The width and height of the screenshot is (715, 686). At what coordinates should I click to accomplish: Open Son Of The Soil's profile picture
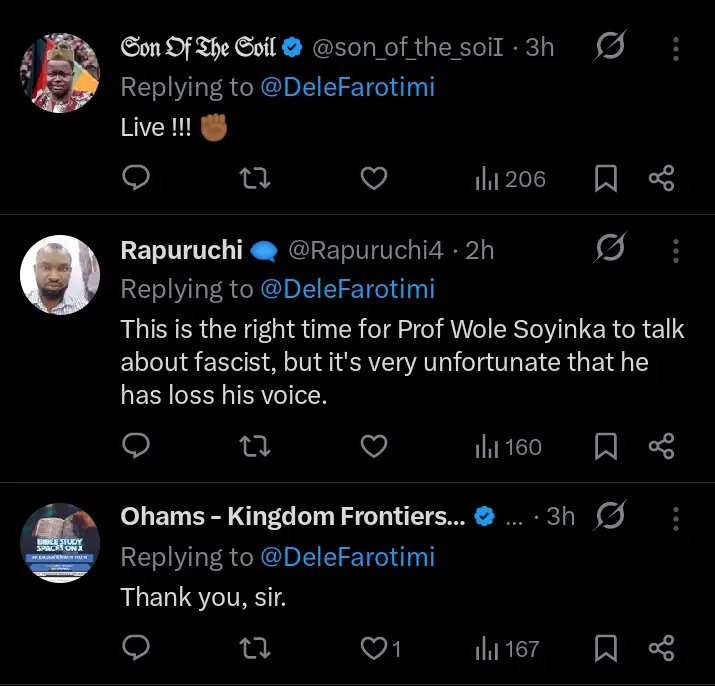(x=60, y=73)
